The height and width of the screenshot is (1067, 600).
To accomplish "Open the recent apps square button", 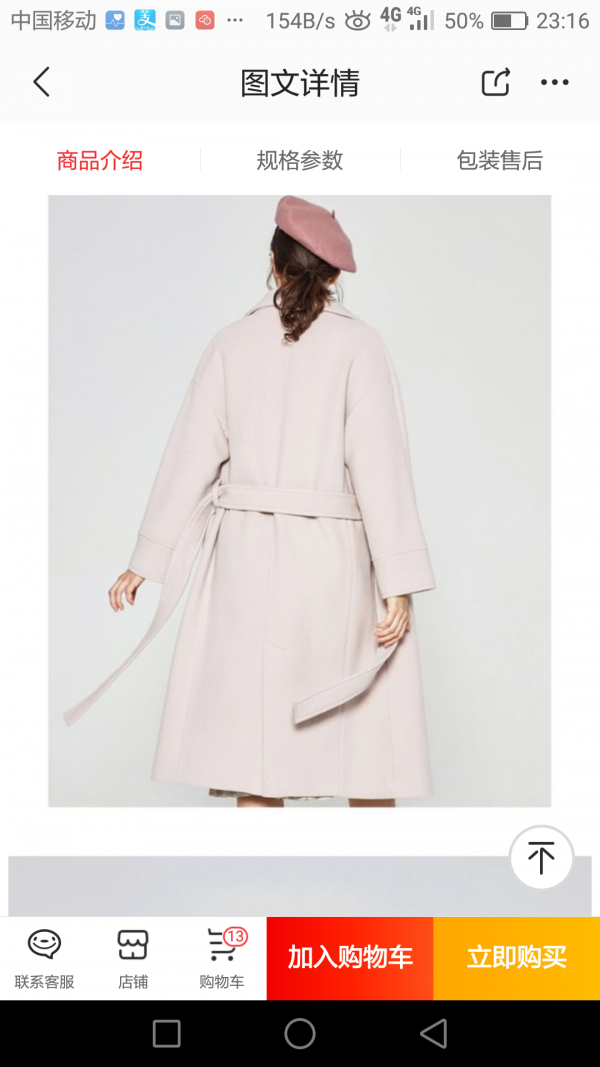I will click(167, 1034).
